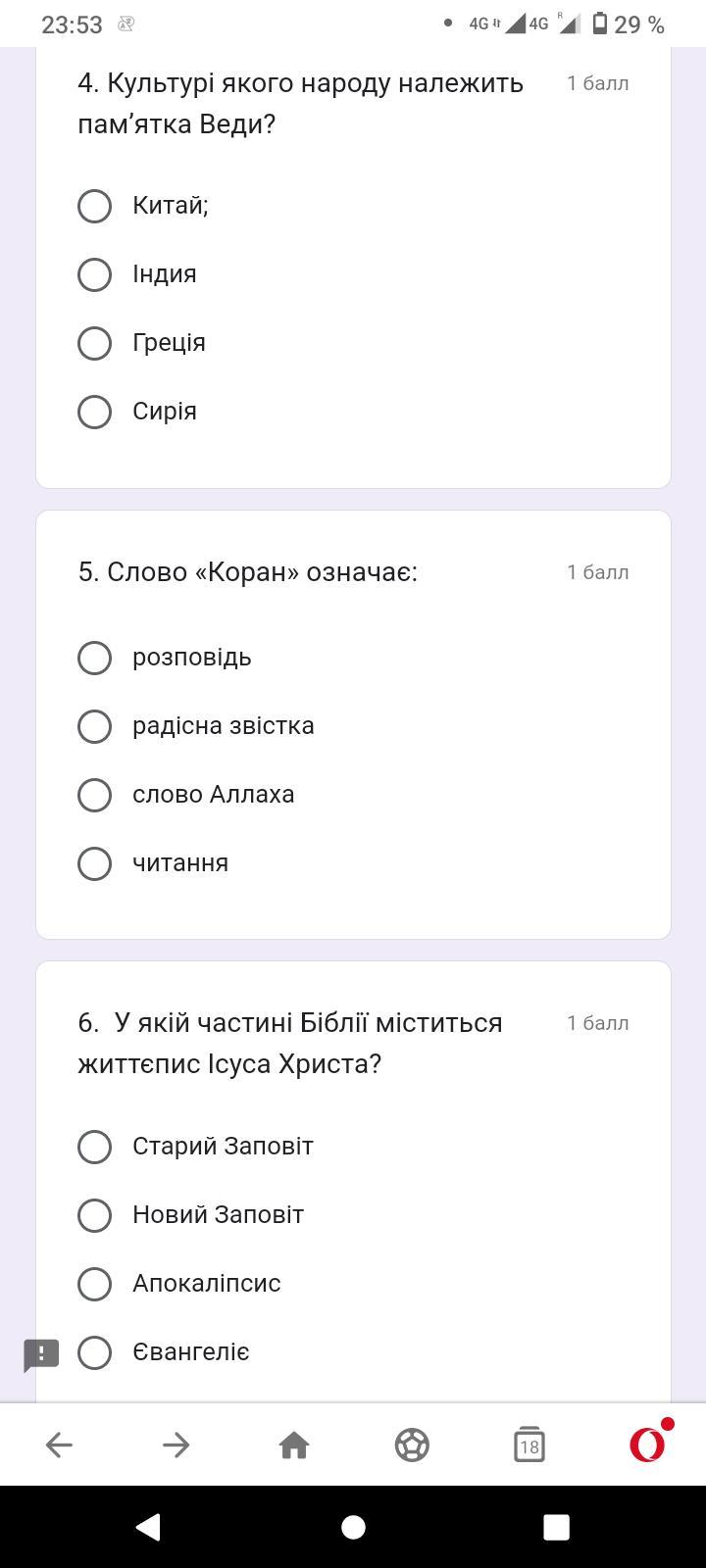The image size is (706, 1568).
Task: Choose Індия as the answer
Action: tap(95, 274)
